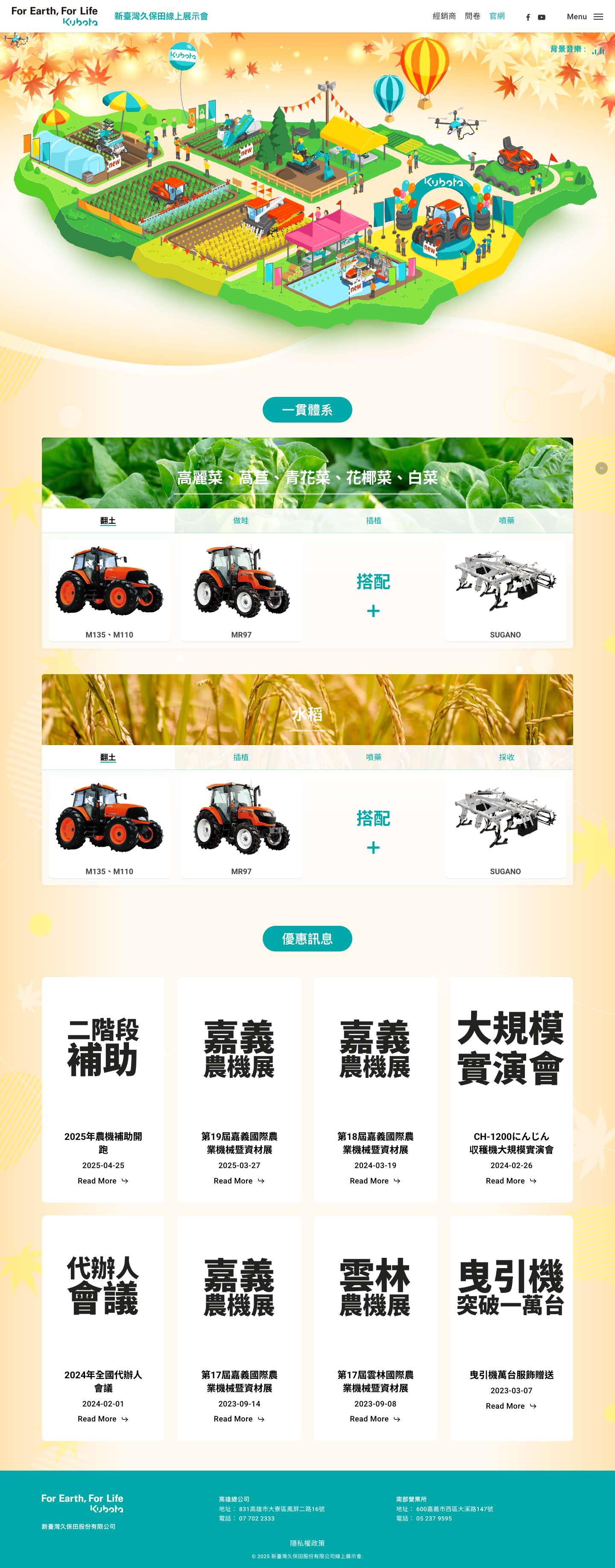Visit the Facebook icon in the header

click(x=527, y=17)
